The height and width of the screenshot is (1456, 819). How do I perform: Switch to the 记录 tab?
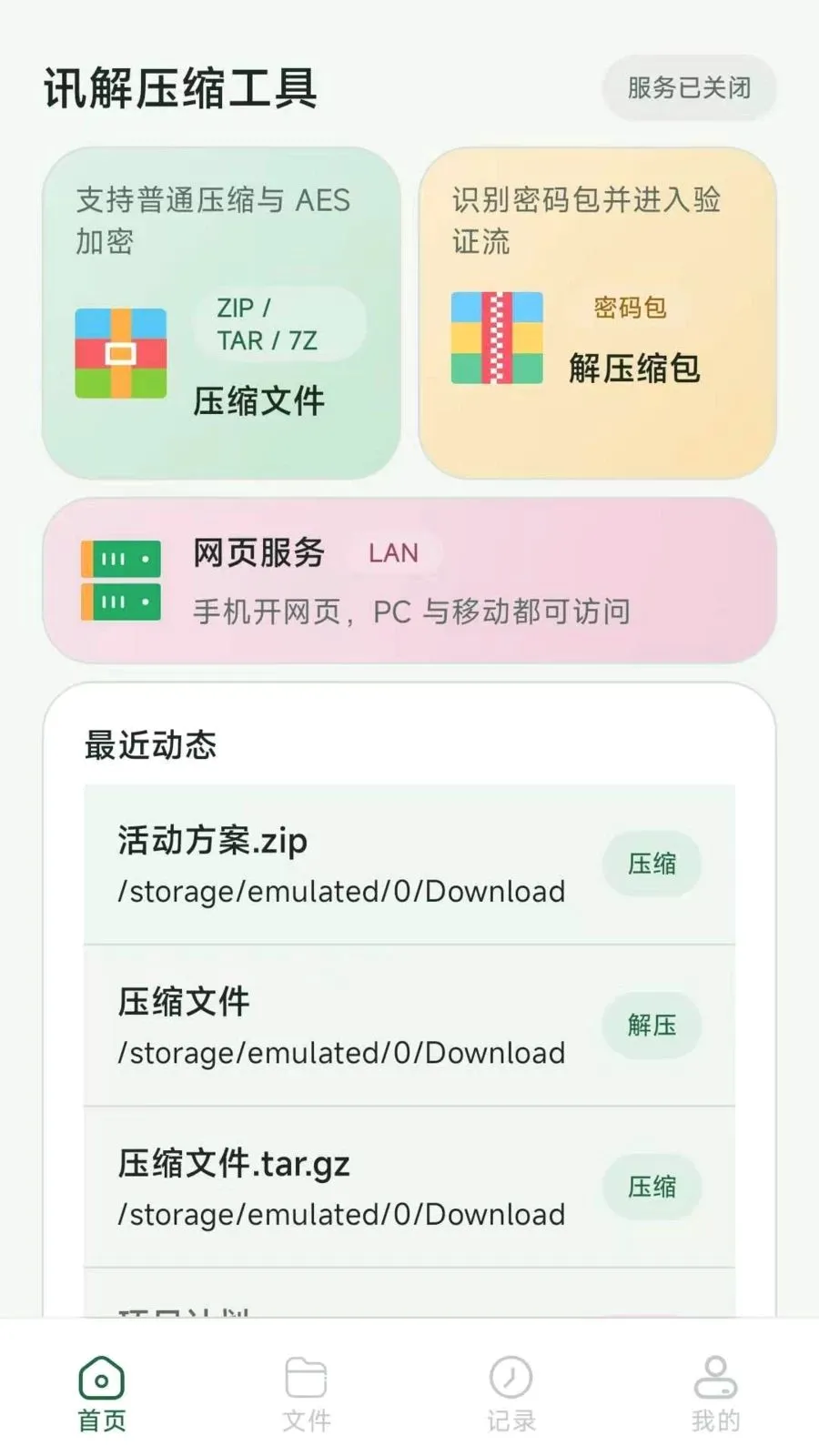pyautogui.click(x=511, y=1394)
